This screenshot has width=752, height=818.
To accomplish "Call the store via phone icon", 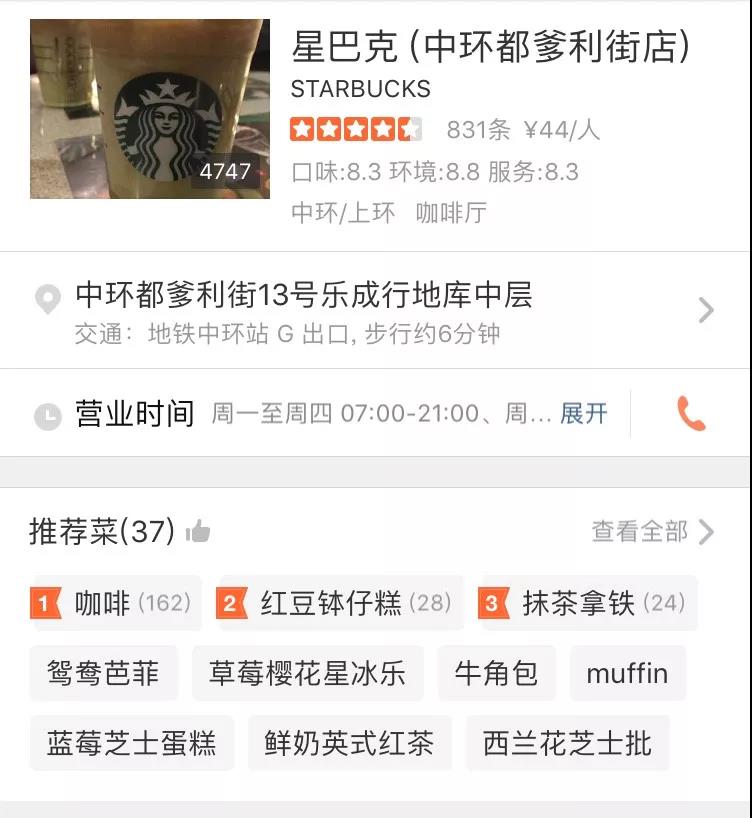I will (691, 413).
